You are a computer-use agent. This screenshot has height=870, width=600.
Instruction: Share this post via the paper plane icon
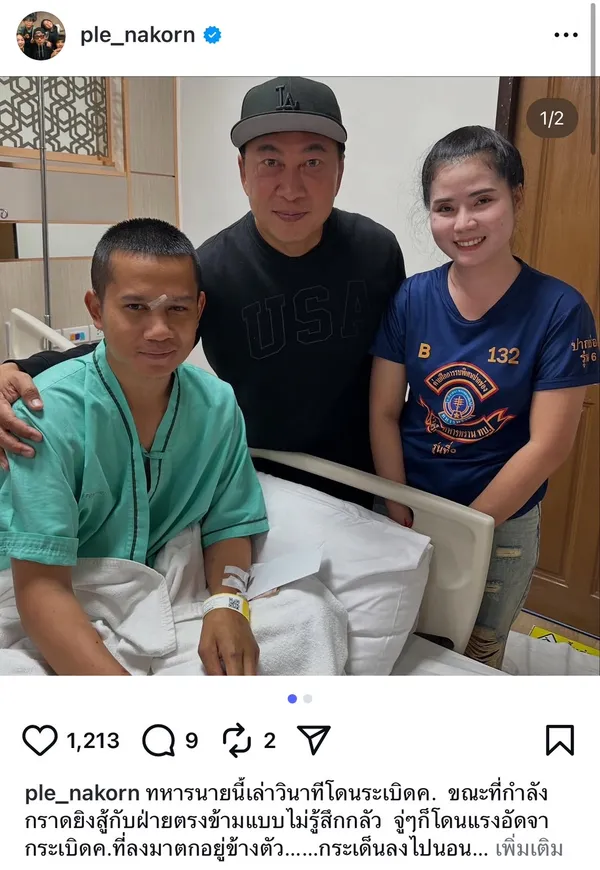(x=314, y=740)
